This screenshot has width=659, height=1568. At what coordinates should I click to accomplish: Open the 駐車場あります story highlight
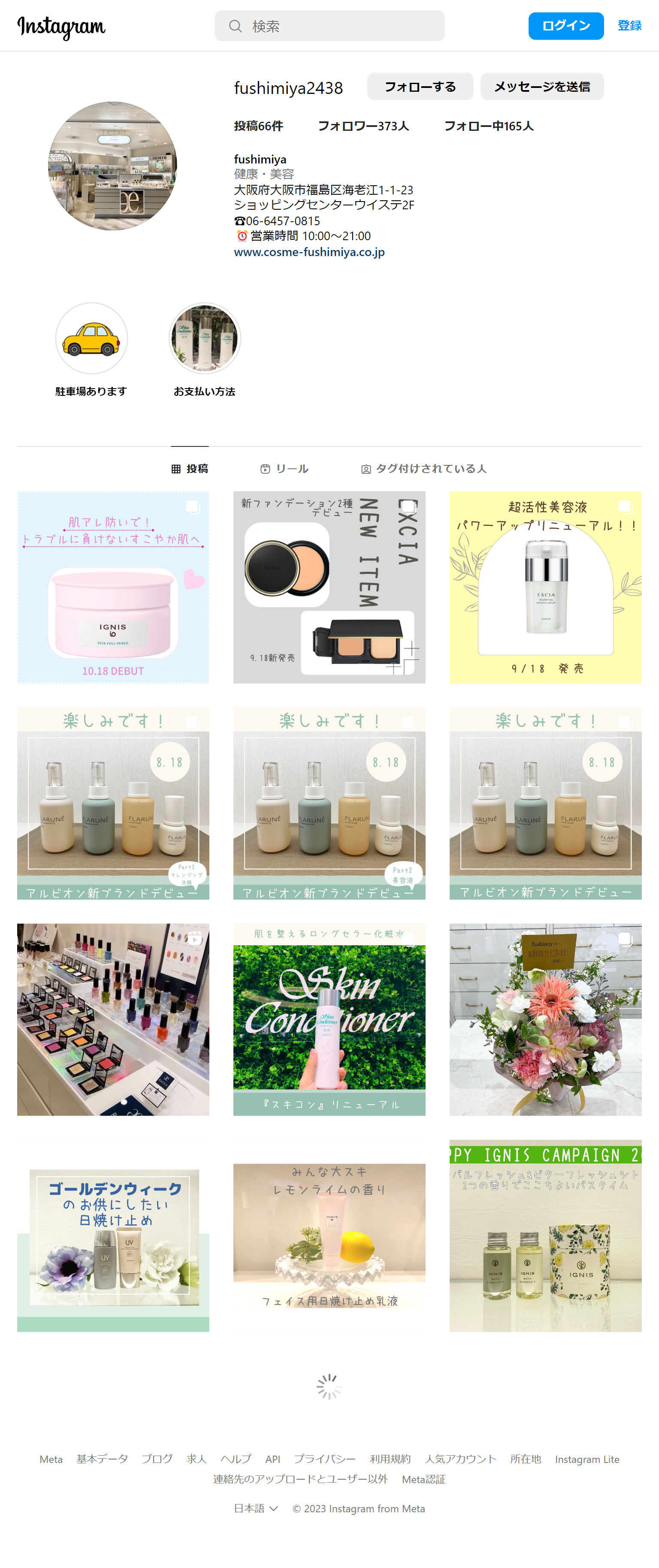[91, 339]
